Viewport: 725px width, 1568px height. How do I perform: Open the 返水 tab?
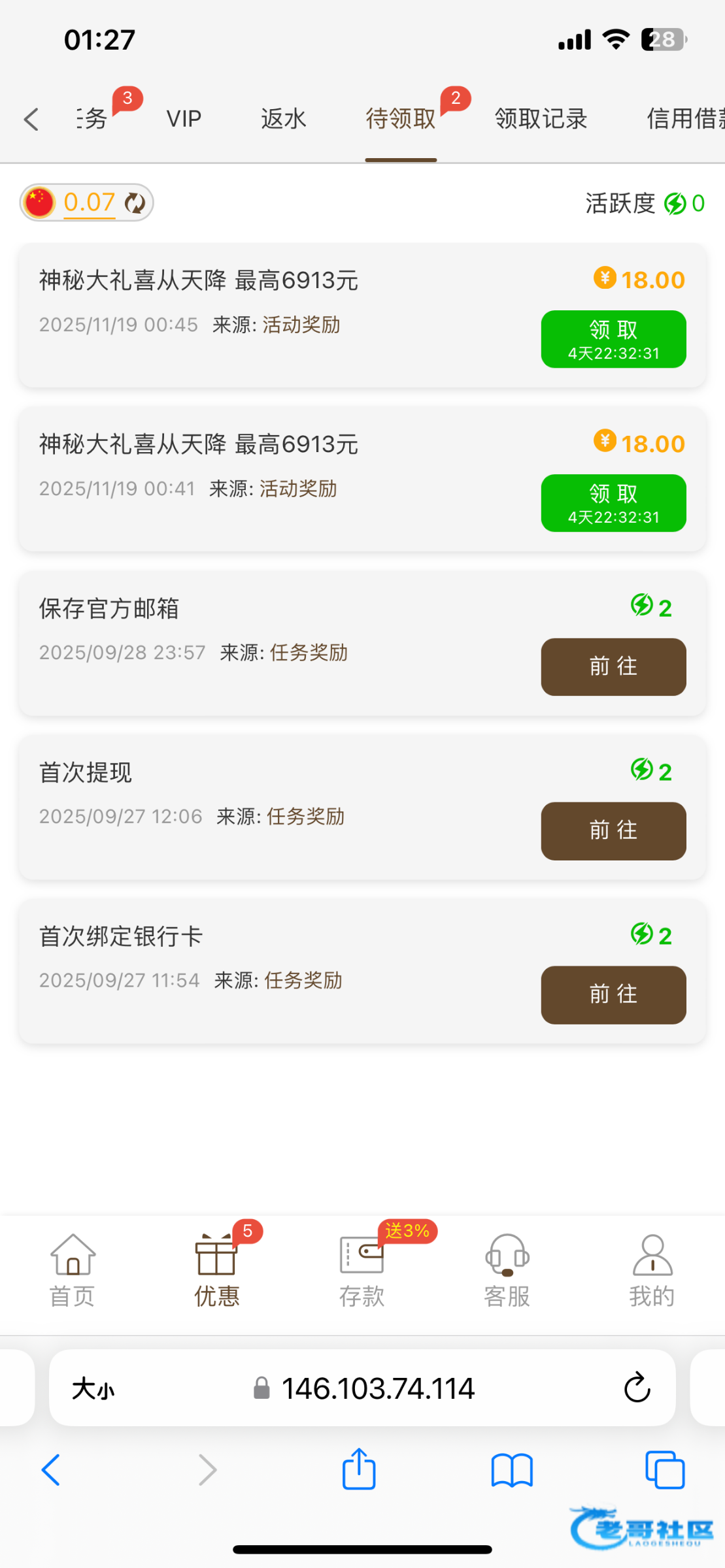tap(283, 119)
